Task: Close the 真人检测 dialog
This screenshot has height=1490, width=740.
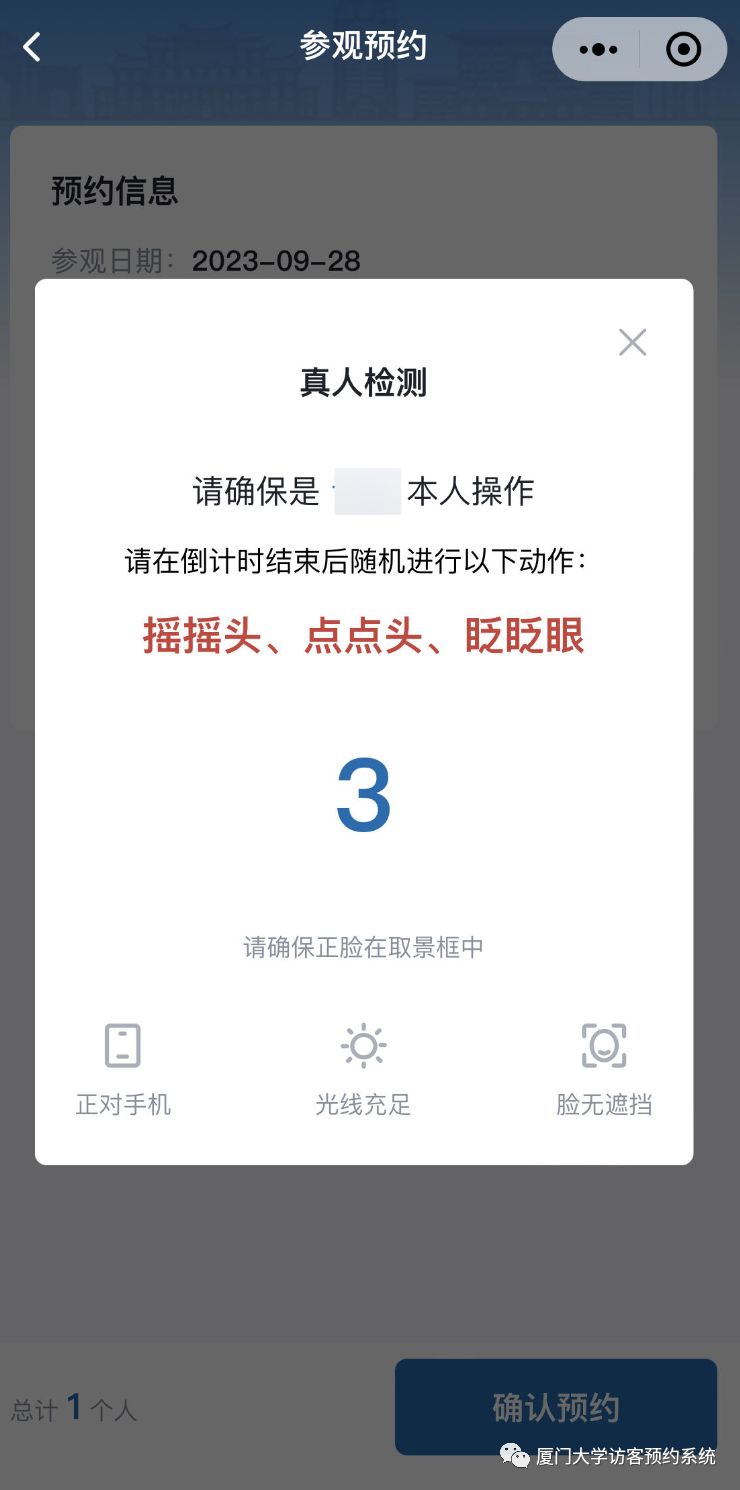Action: pyautogui.click(x=632, y=343)
